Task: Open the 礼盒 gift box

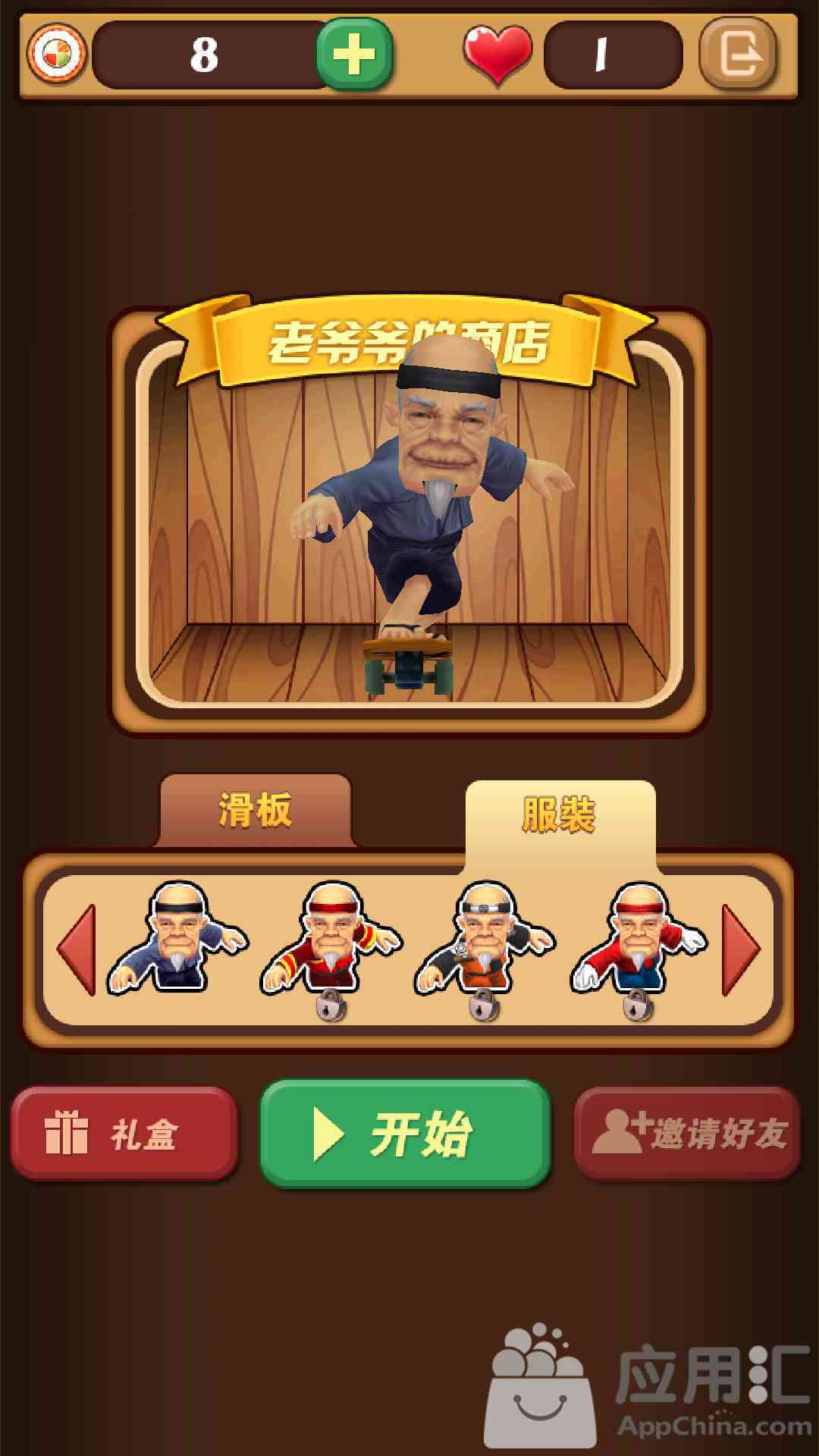Action: [124, 1133]
